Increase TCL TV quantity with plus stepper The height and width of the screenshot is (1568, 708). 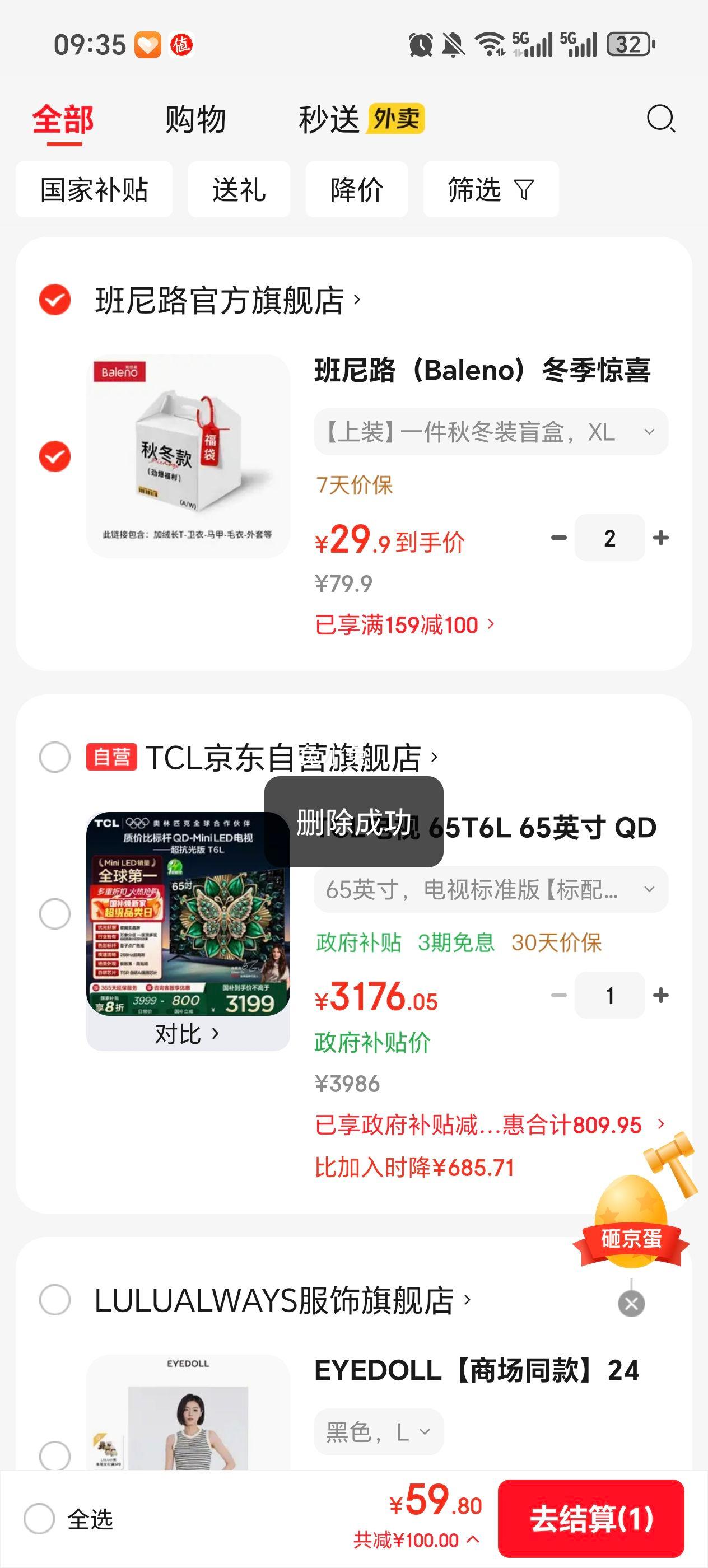pyautogui.click(x=660, y=995)
